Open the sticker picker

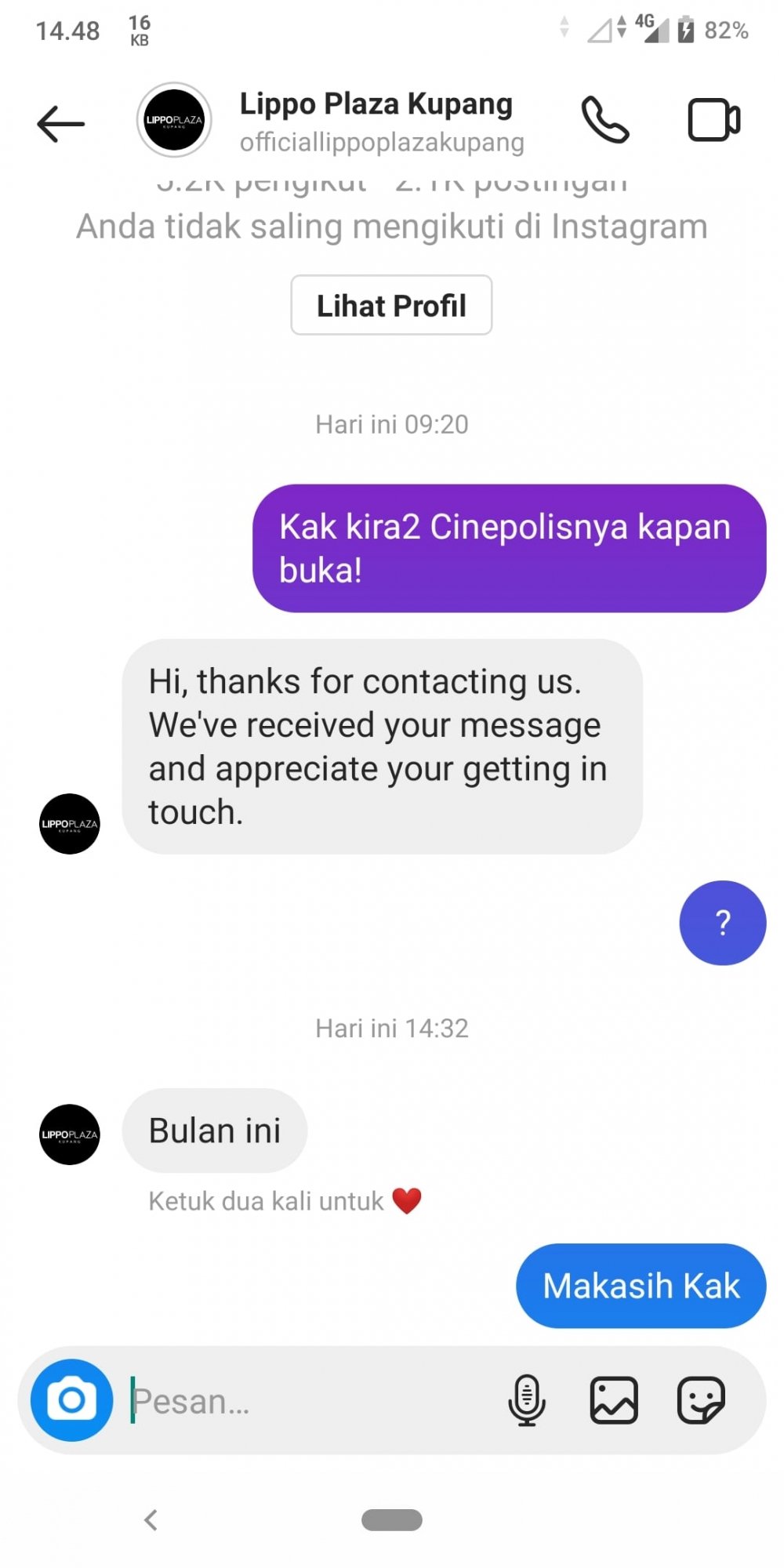tap(701, 1399)
